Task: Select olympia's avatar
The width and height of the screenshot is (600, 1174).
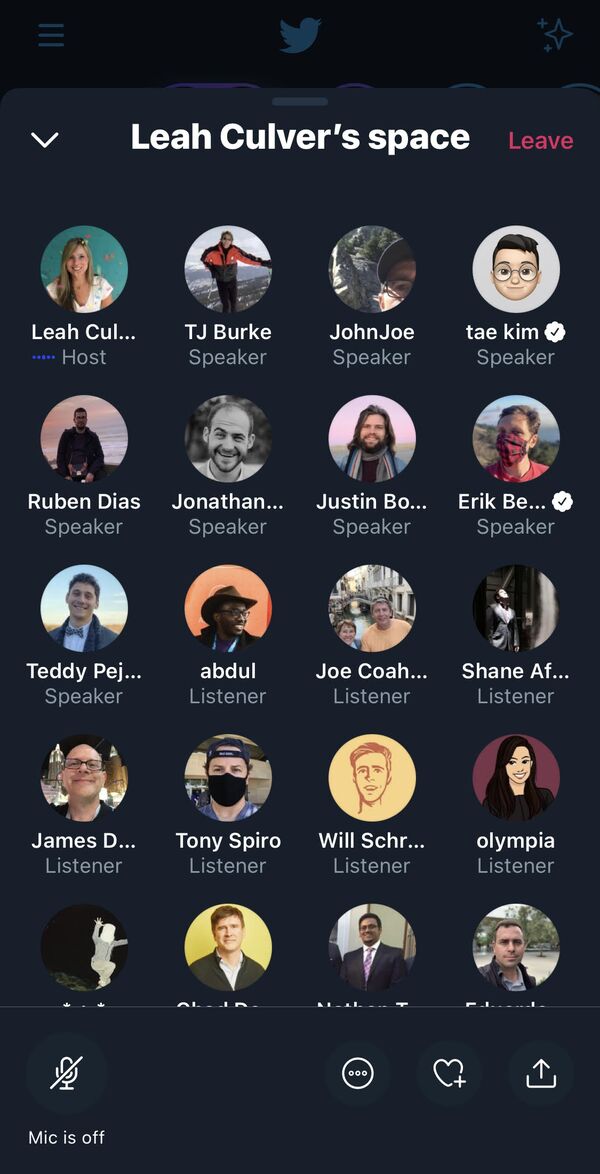Action: coord(516,778)
